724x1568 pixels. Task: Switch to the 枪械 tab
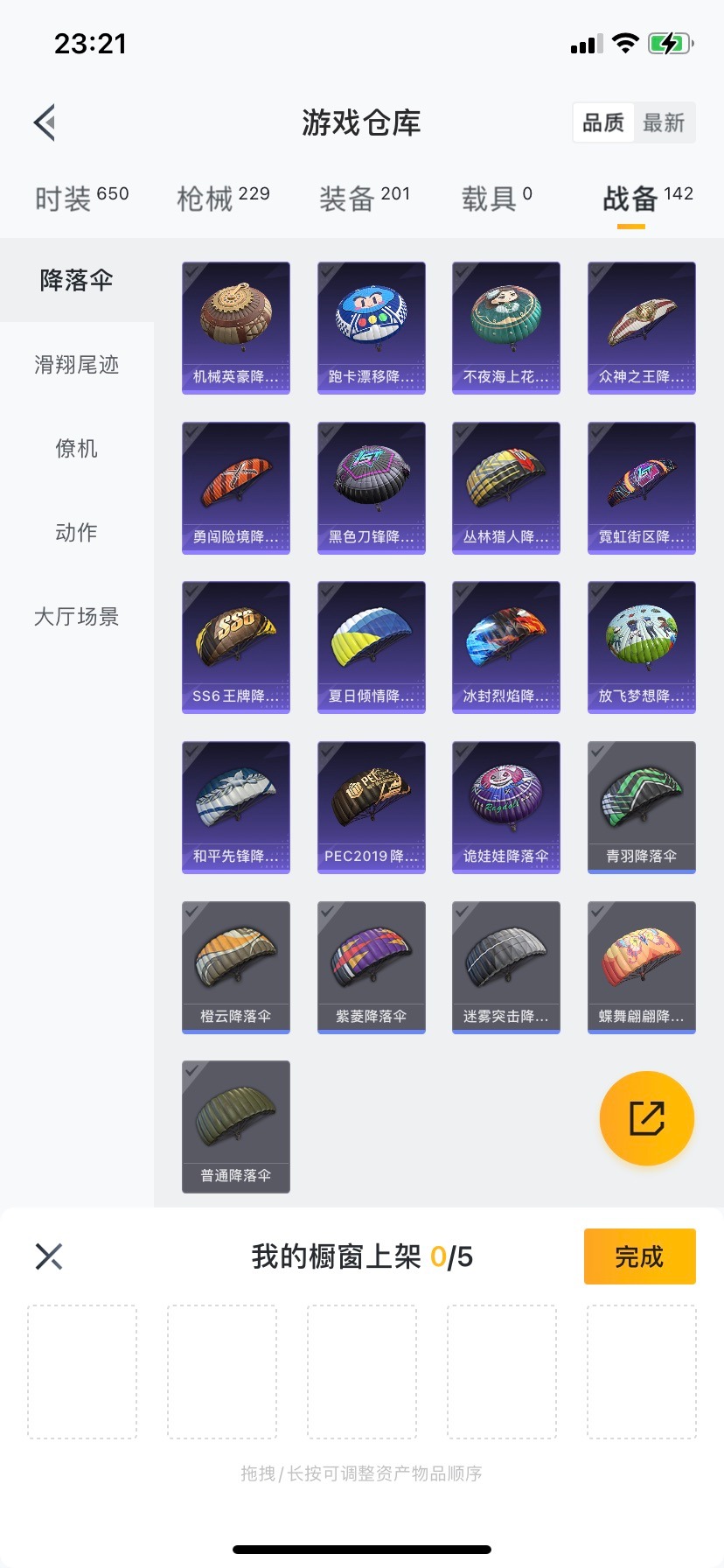223,199
